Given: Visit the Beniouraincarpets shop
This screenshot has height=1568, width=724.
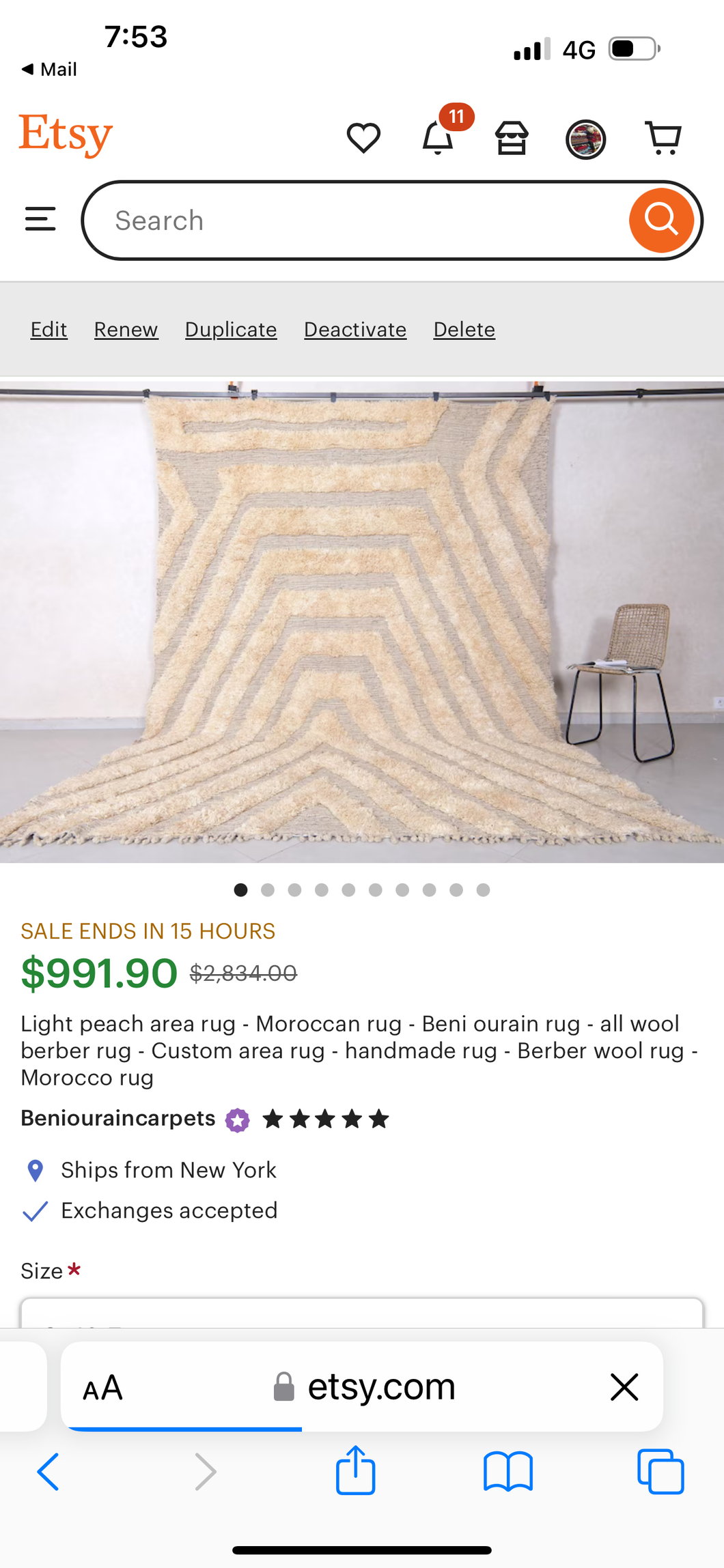Looking at the screenshot, I should pos(118,1118).
